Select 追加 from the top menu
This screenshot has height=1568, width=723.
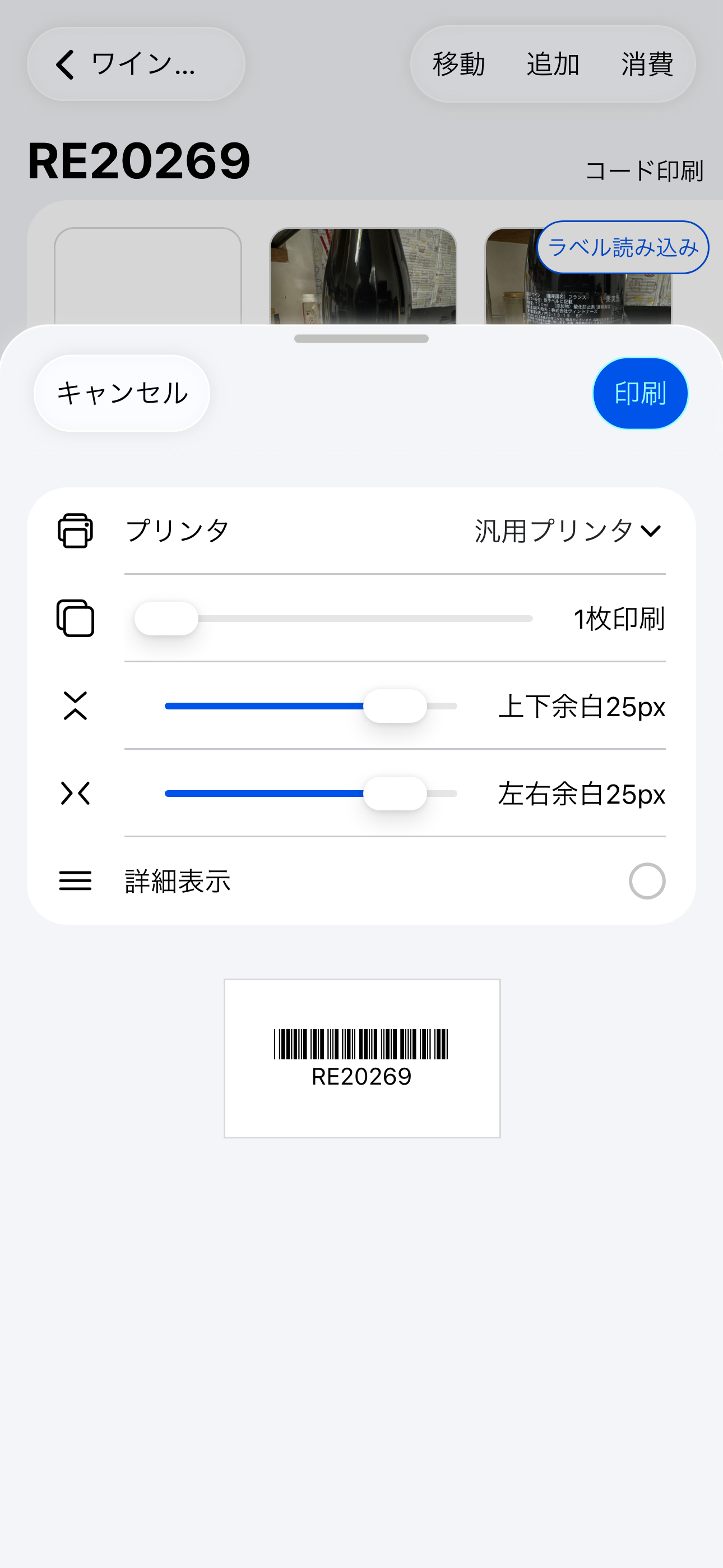coord(551,63)
